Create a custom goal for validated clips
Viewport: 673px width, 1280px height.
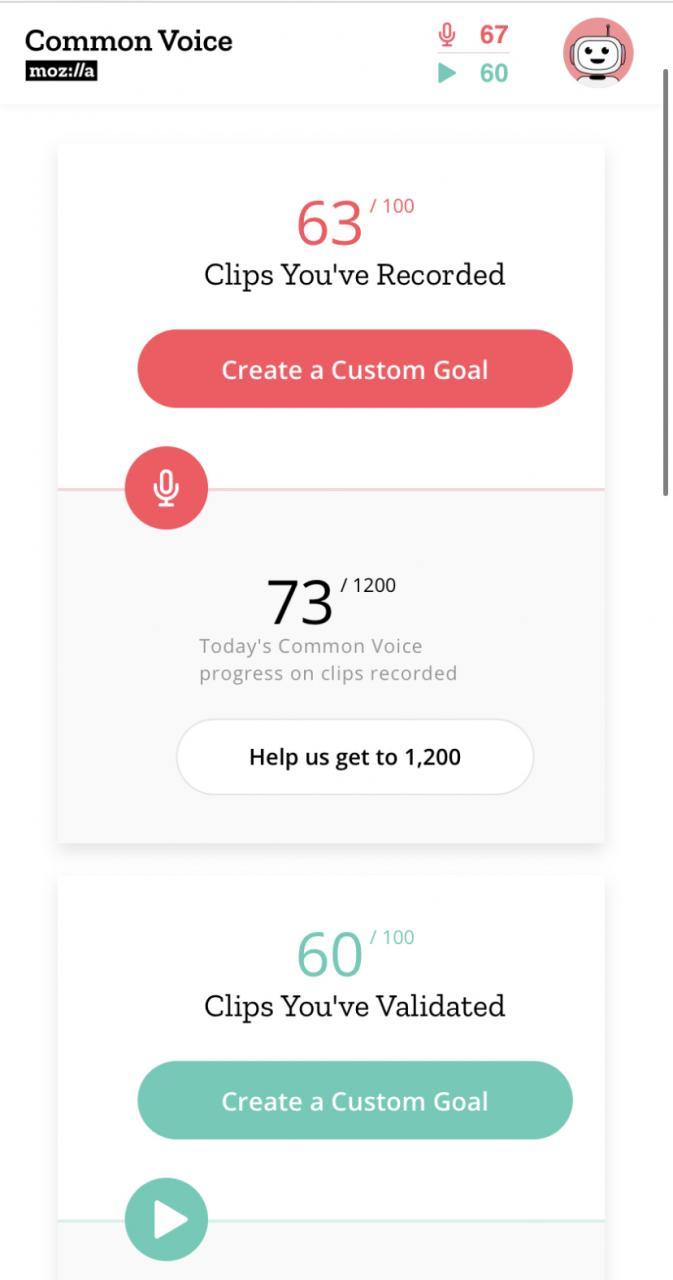pos(355,1100)
